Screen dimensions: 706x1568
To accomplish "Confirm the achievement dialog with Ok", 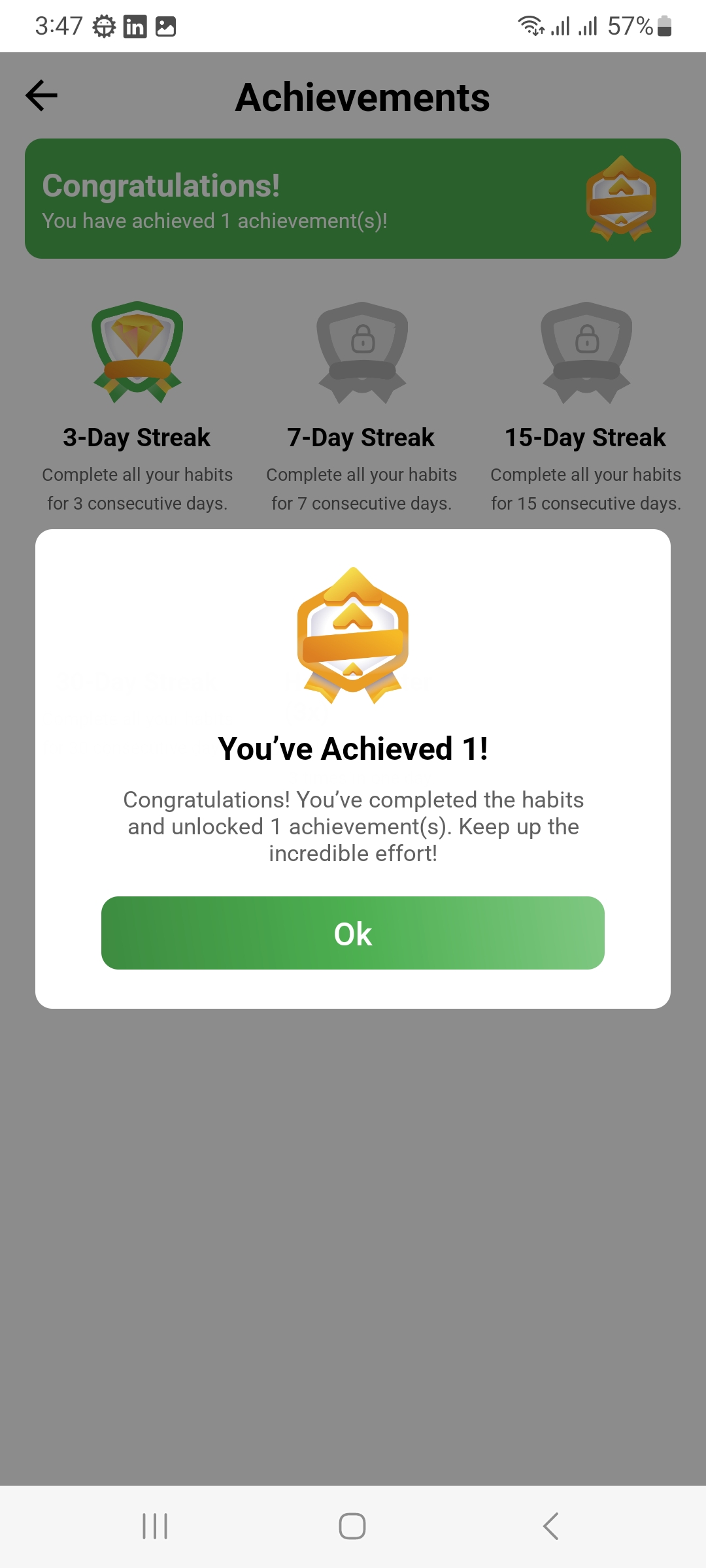I will tap(352, 933).
